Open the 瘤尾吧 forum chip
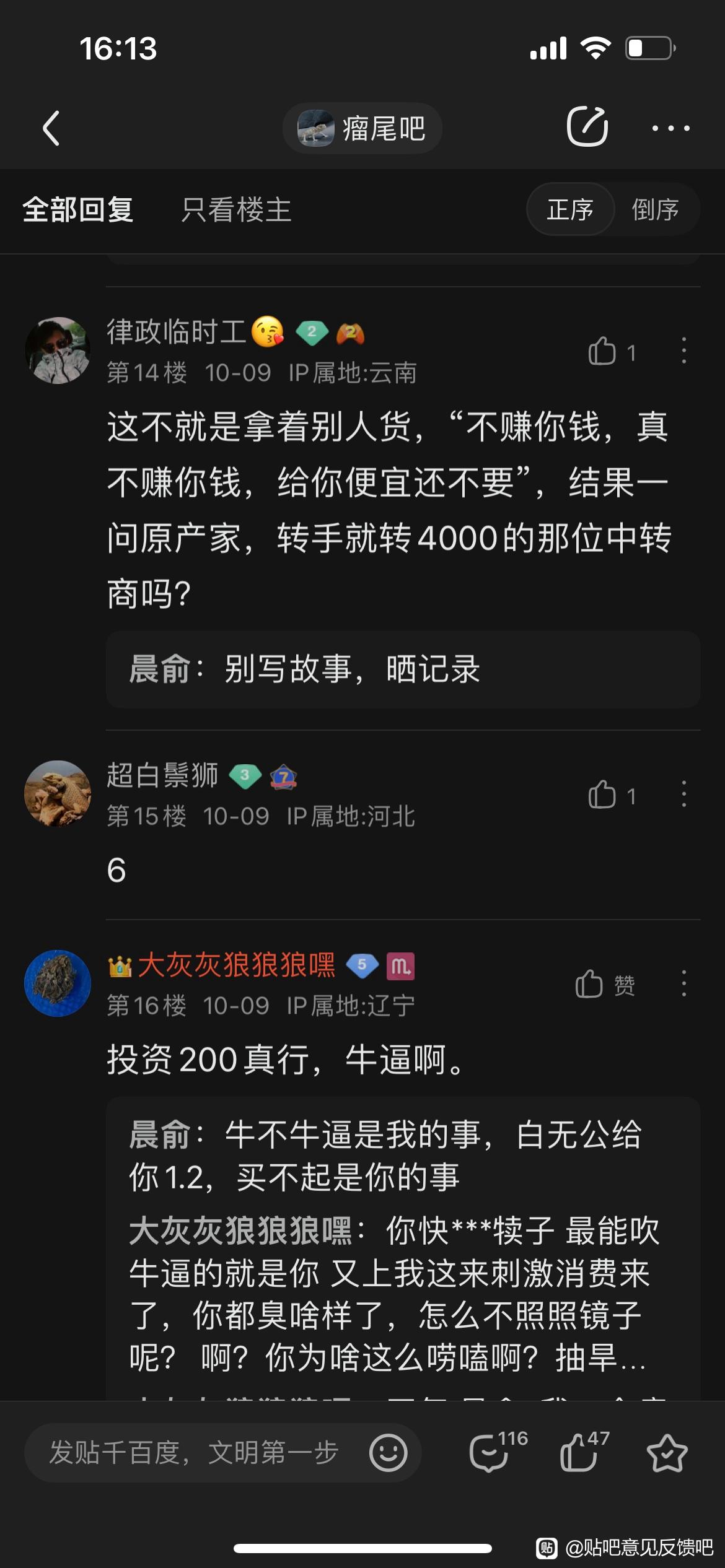725x1568 pixels. [362, 128]
